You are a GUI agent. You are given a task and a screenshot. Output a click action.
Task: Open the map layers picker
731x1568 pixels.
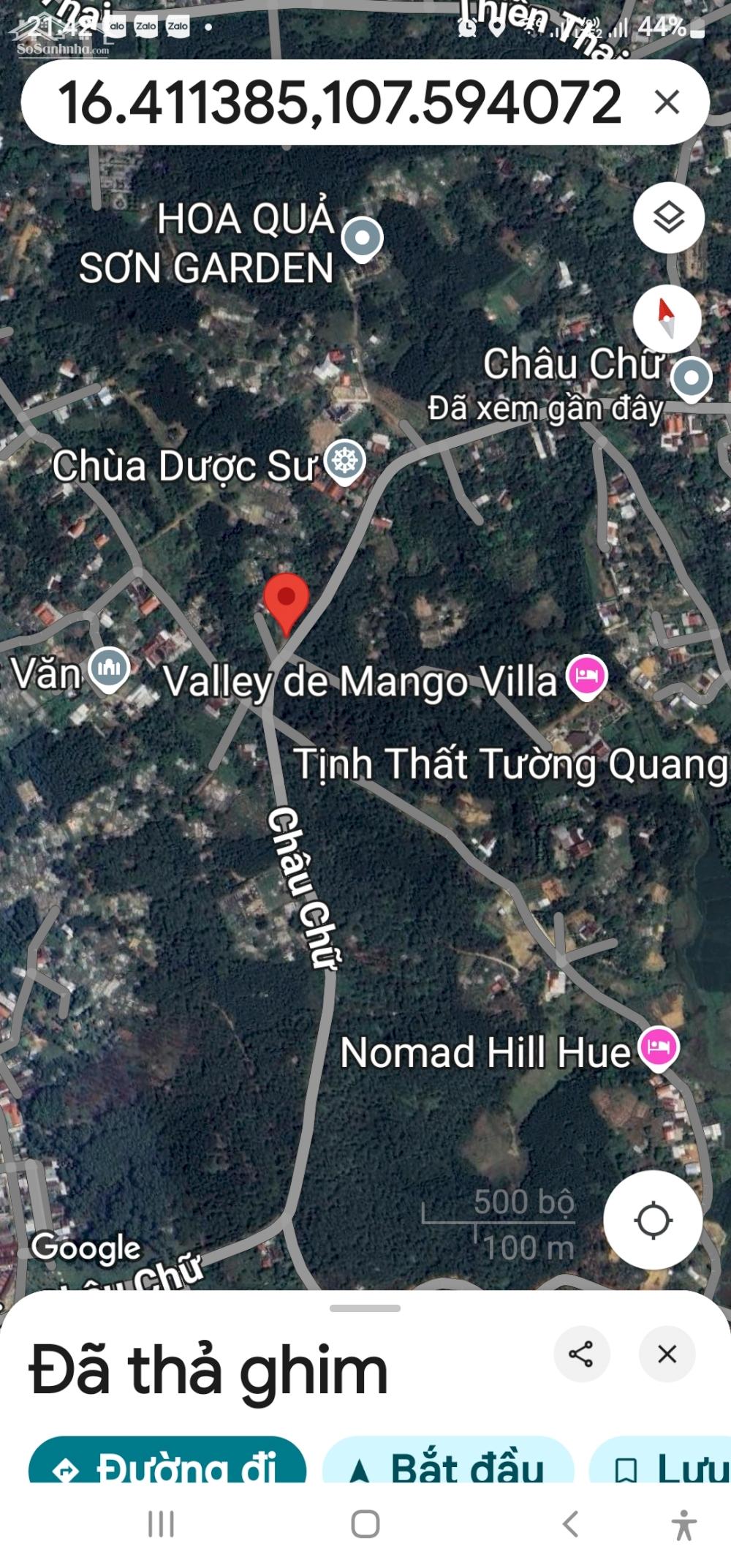[x=670, y=216]
